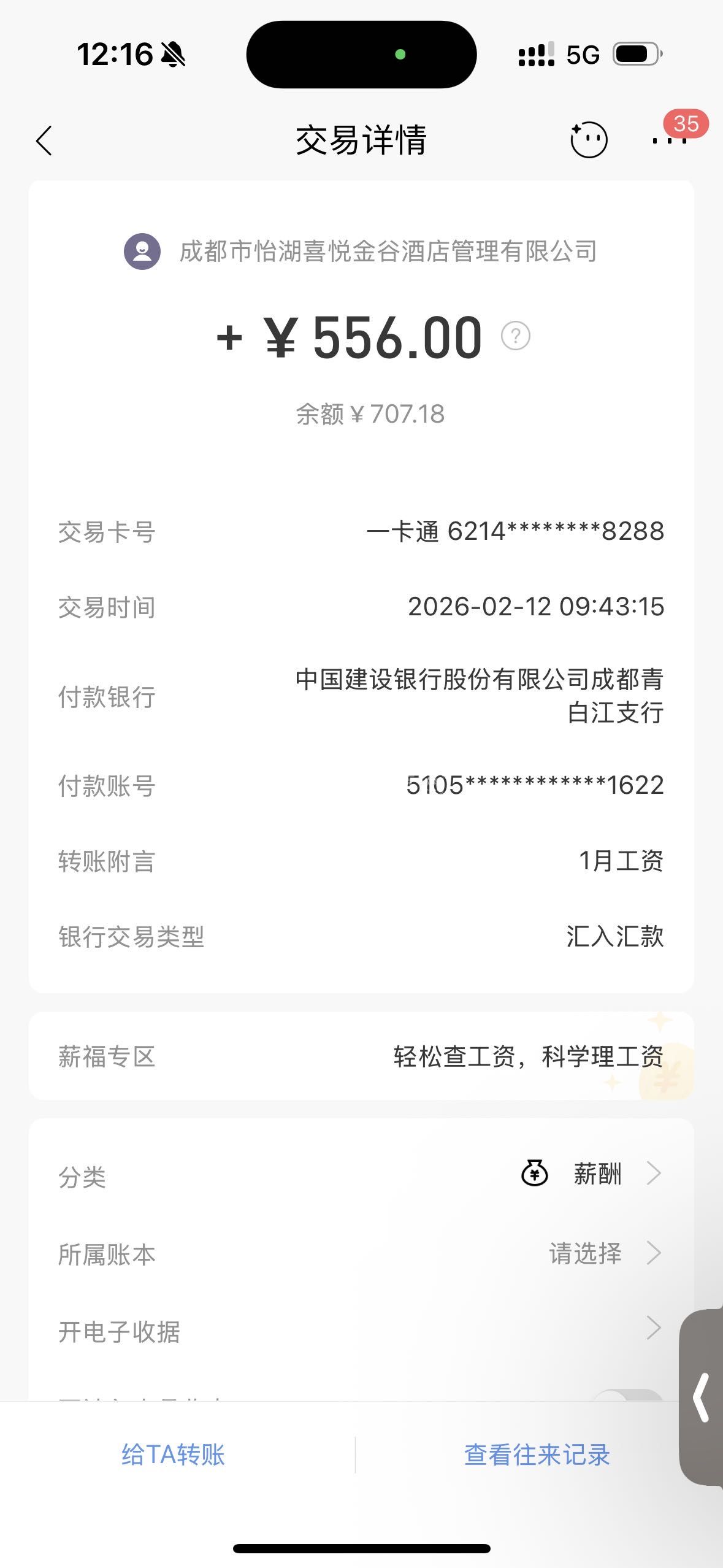The height and width of the screenshot is (1568, 723).
Task: Open the 薪福专区 salary zone row
Action: pyautogui.click(x=361, y=1056)
